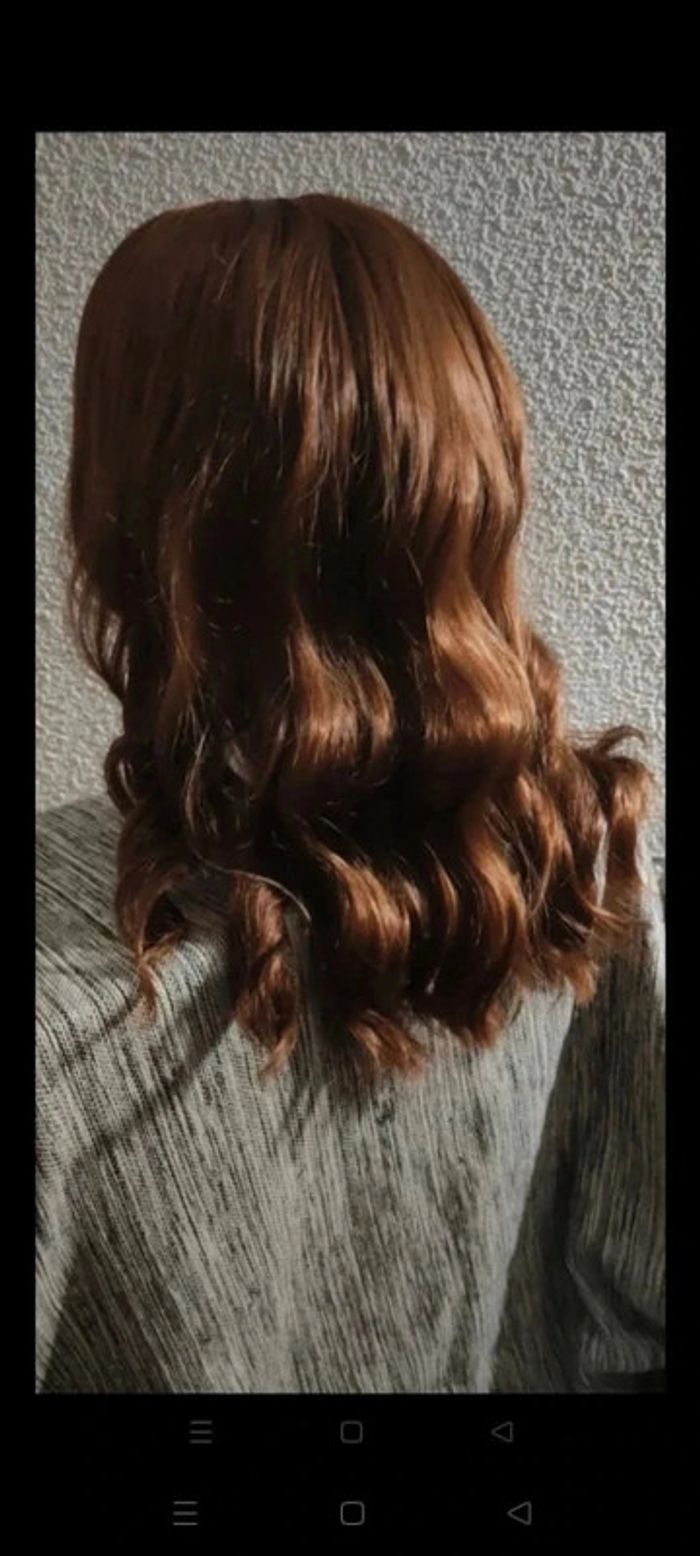Viewport: 700px width, 1556px height.
Task: Go to the home screen via the system home button
Action: tap(351, 1513)
